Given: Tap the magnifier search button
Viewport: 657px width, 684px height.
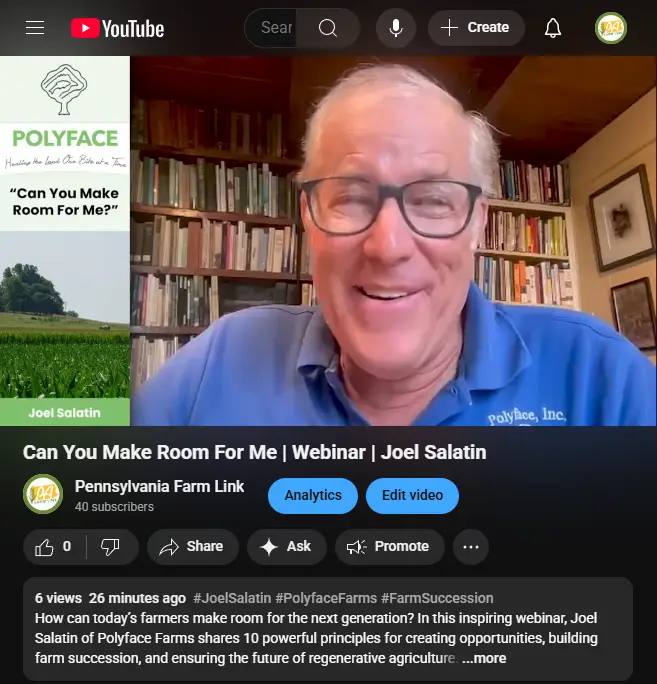Looking at the screenshot, I should pos(328,28).
